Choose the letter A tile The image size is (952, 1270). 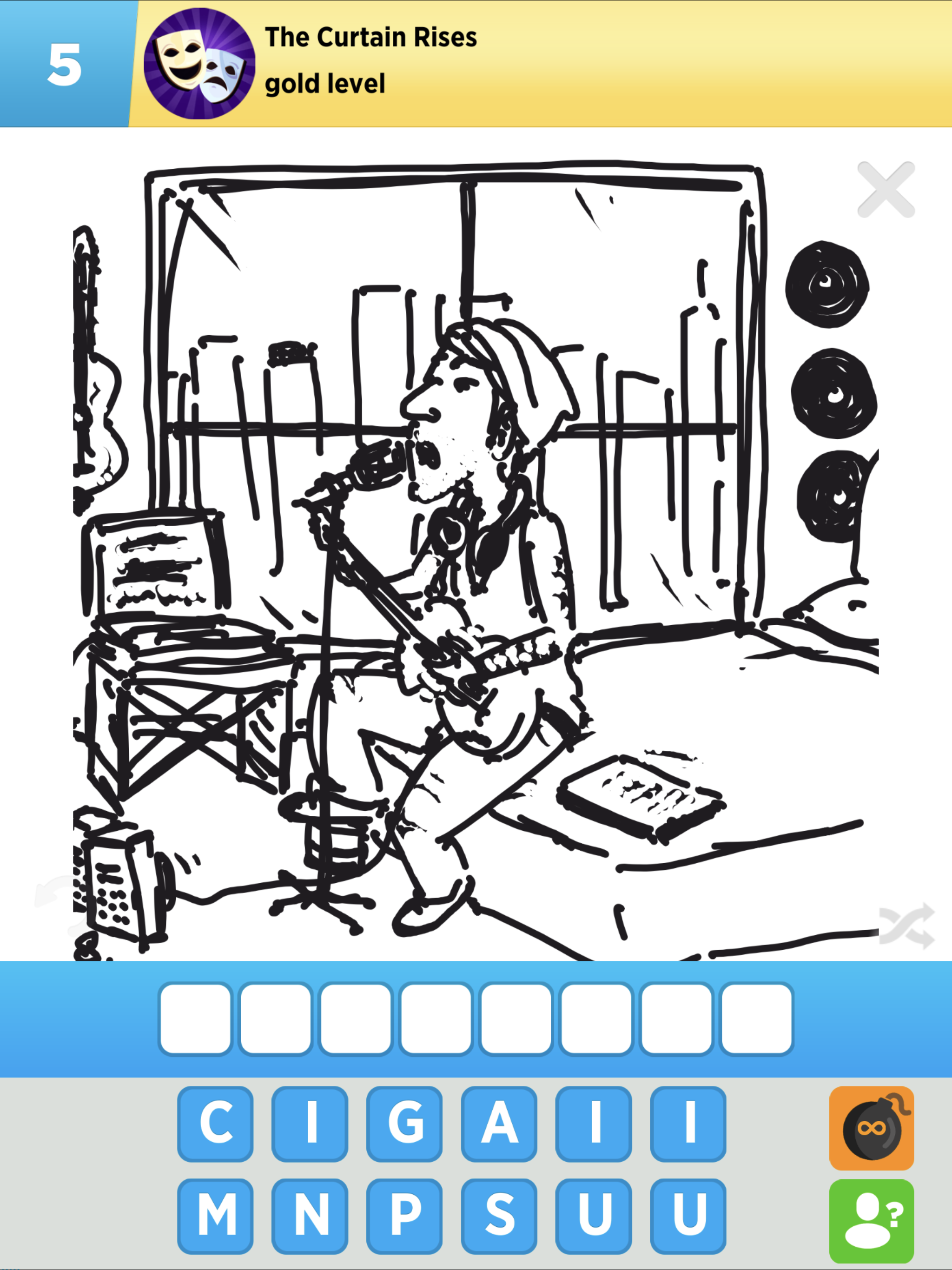pyautogui.click(x=499, y=1124)
